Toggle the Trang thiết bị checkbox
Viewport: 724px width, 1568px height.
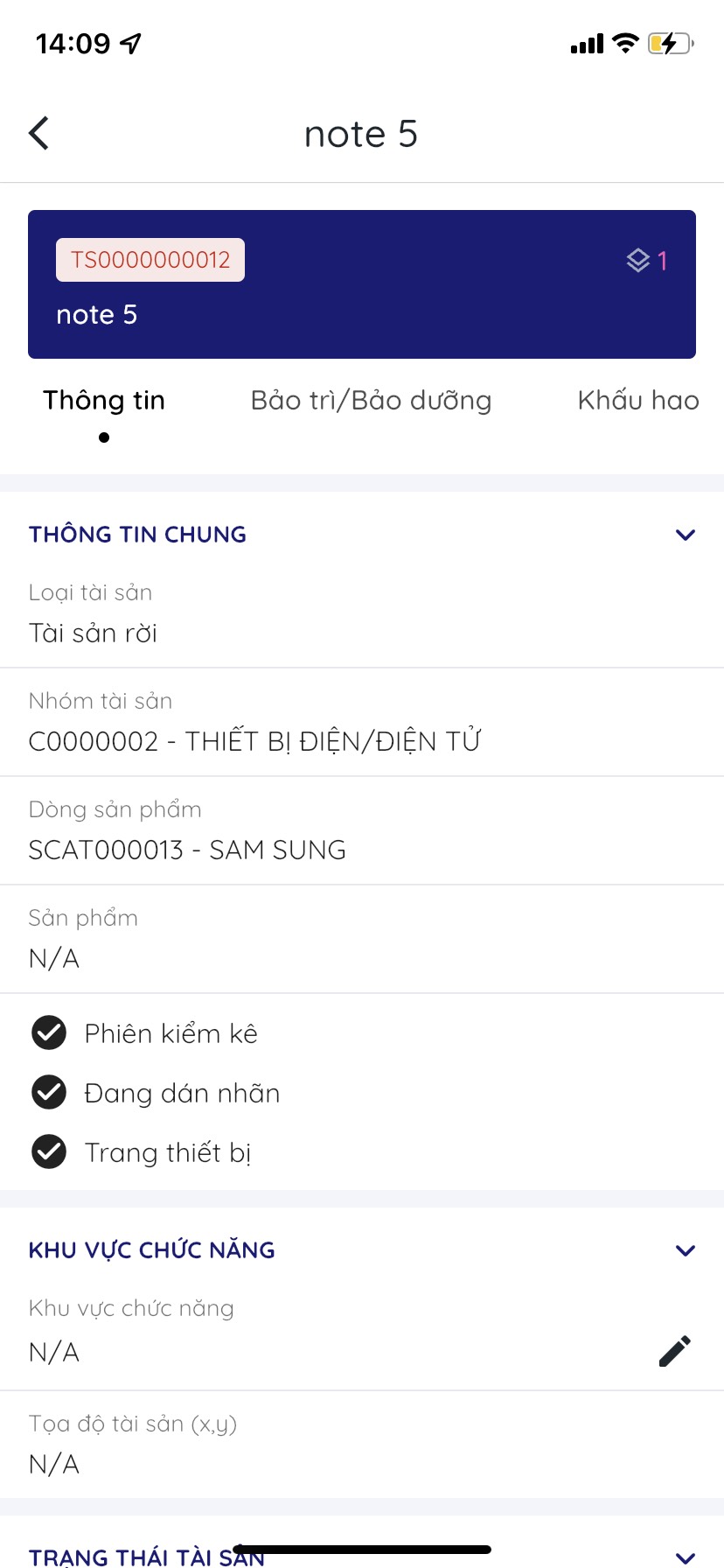coord(49,1151)
